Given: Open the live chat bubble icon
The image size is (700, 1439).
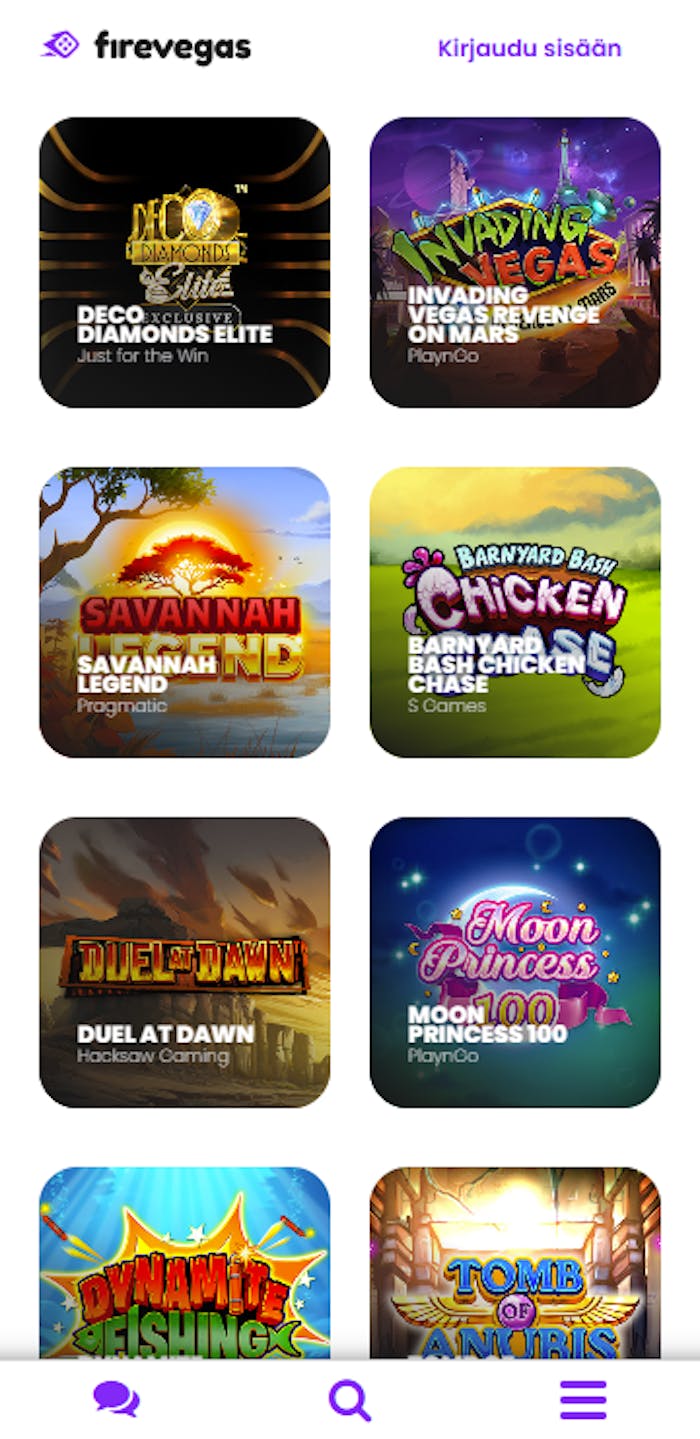Looking at the screenshot, I should [x=116, y=1399].
